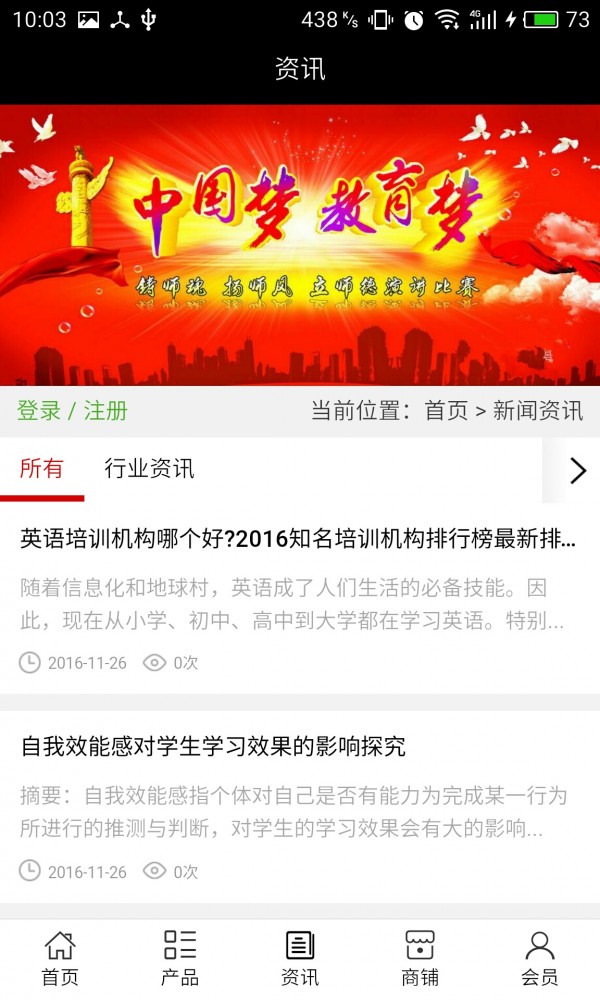Go to 首页 via the breadcrumb
Viewport: 600px width, 1000px height.
(x=446, y=411)
